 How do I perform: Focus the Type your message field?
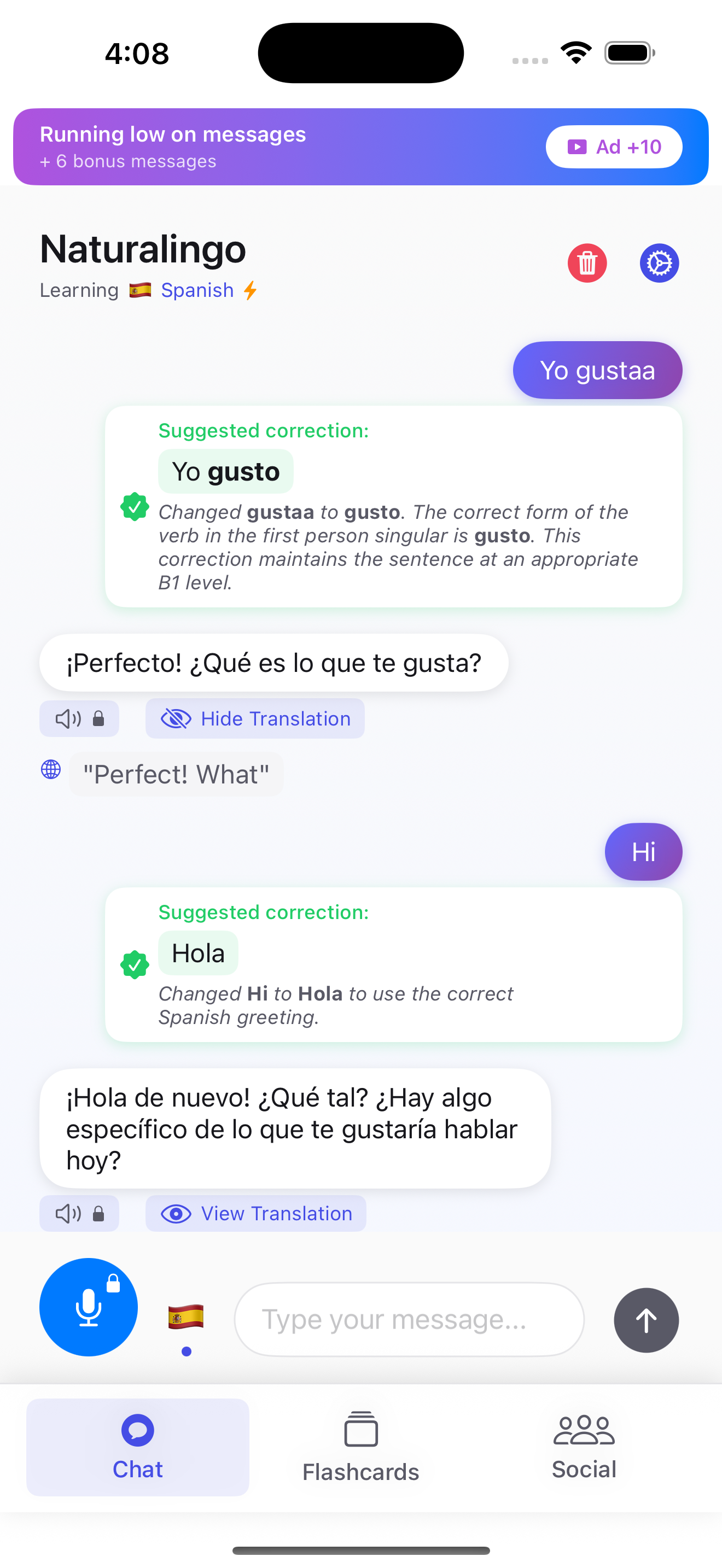tap(409, 1320)
